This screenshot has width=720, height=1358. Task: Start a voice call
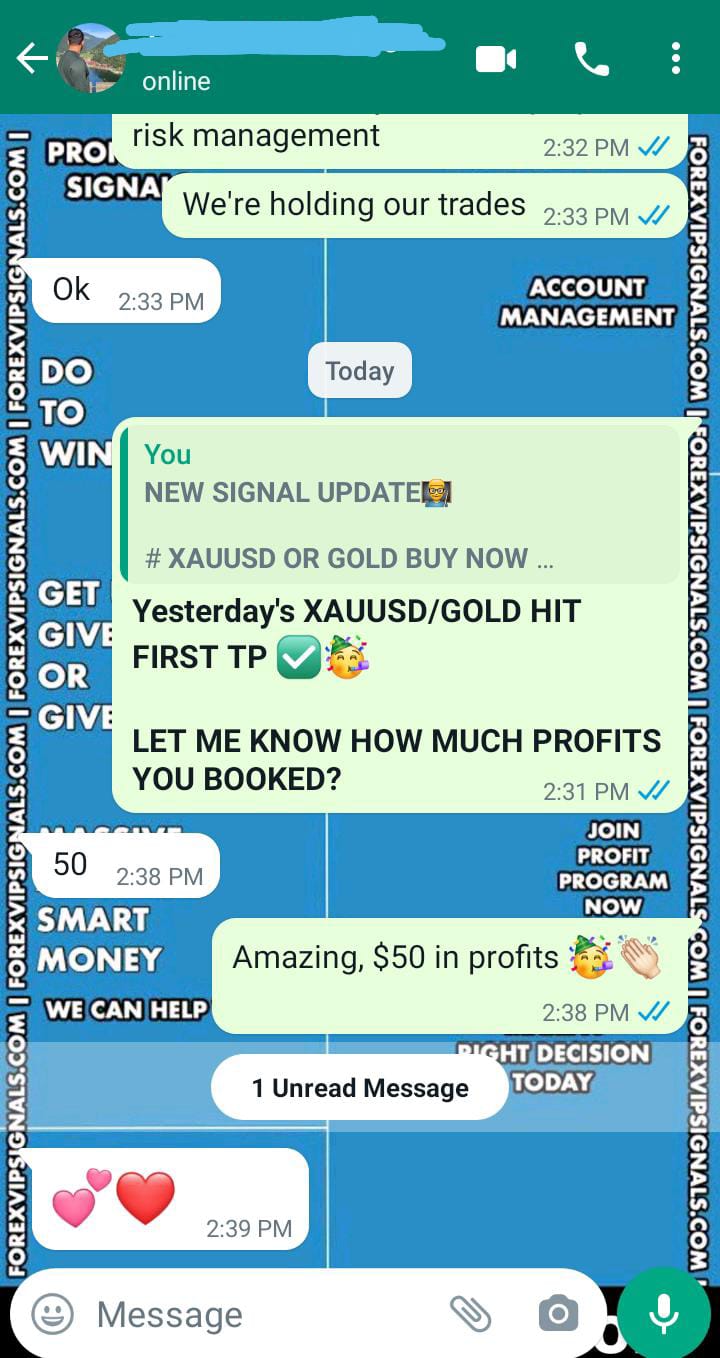click(x=592, y=58)
